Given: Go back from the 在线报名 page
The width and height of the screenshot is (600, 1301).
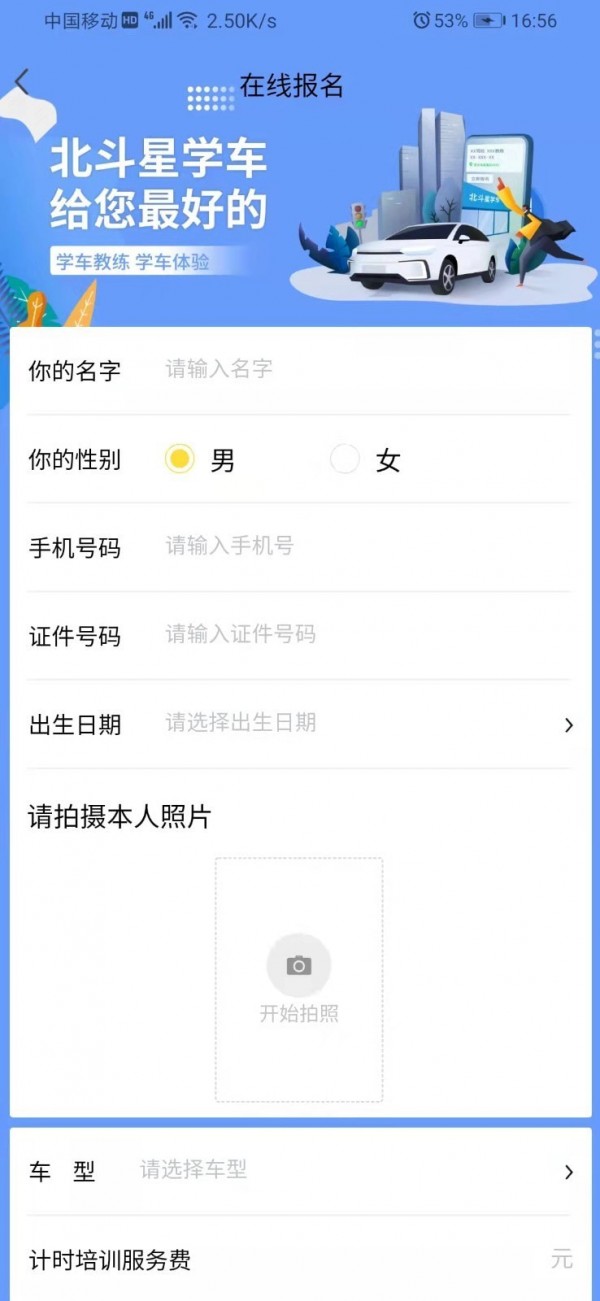Looking at the screenshot, I should [x=22, y=83].
